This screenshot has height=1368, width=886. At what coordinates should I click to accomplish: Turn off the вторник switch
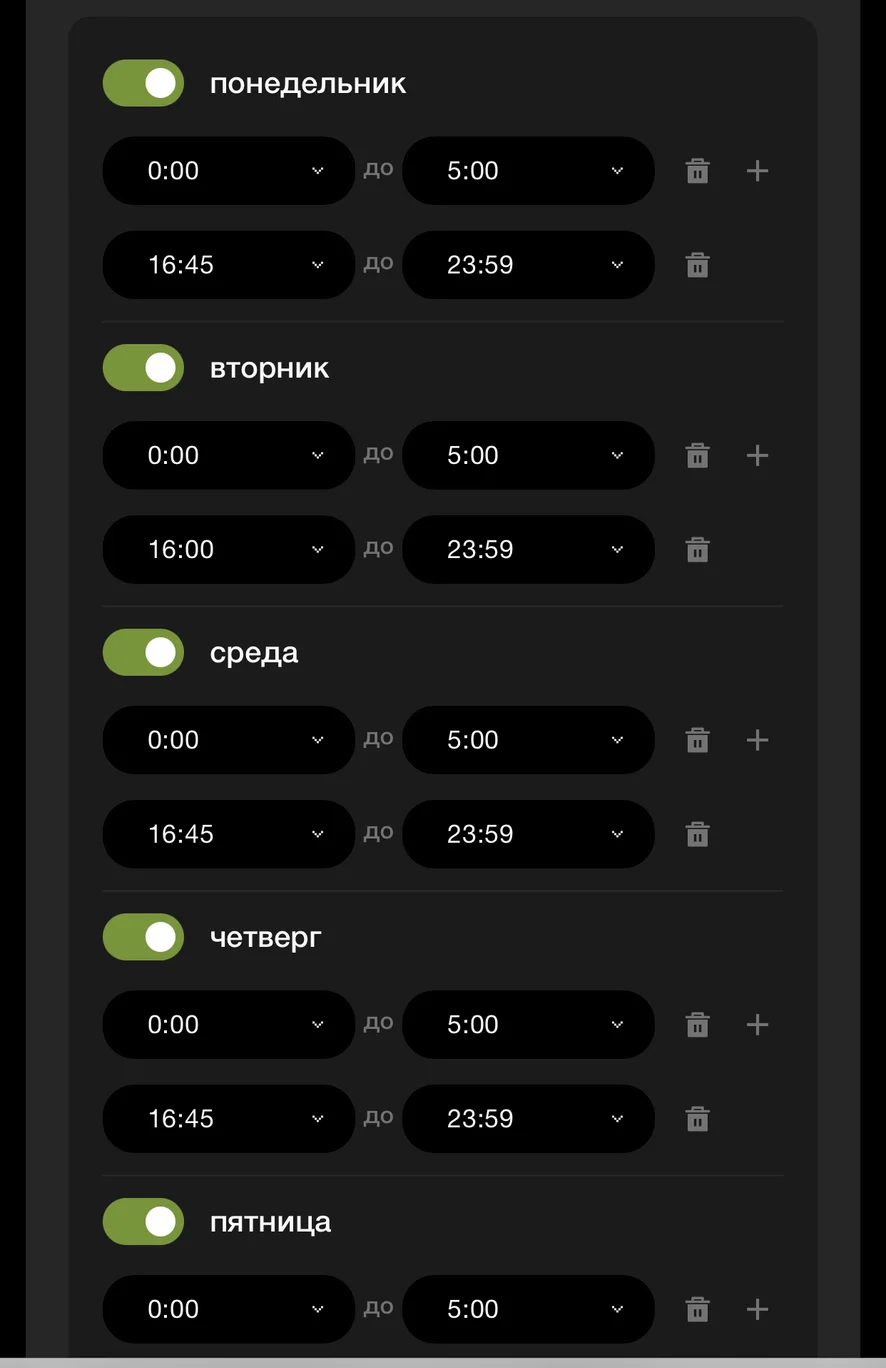click(x=143, y=368)
